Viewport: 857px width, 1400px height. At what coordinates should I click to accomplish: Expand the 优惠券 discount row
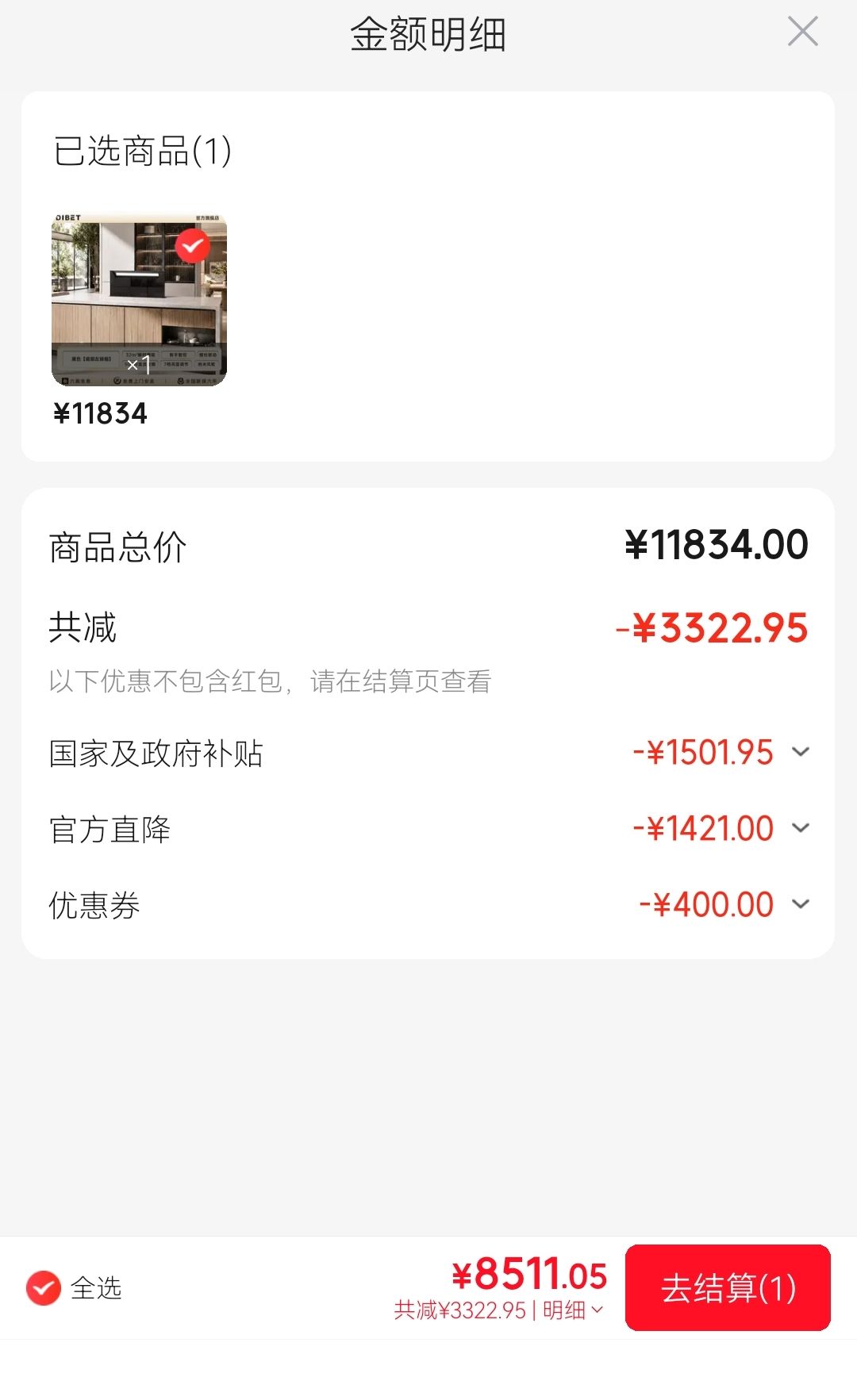click(428, 905)
